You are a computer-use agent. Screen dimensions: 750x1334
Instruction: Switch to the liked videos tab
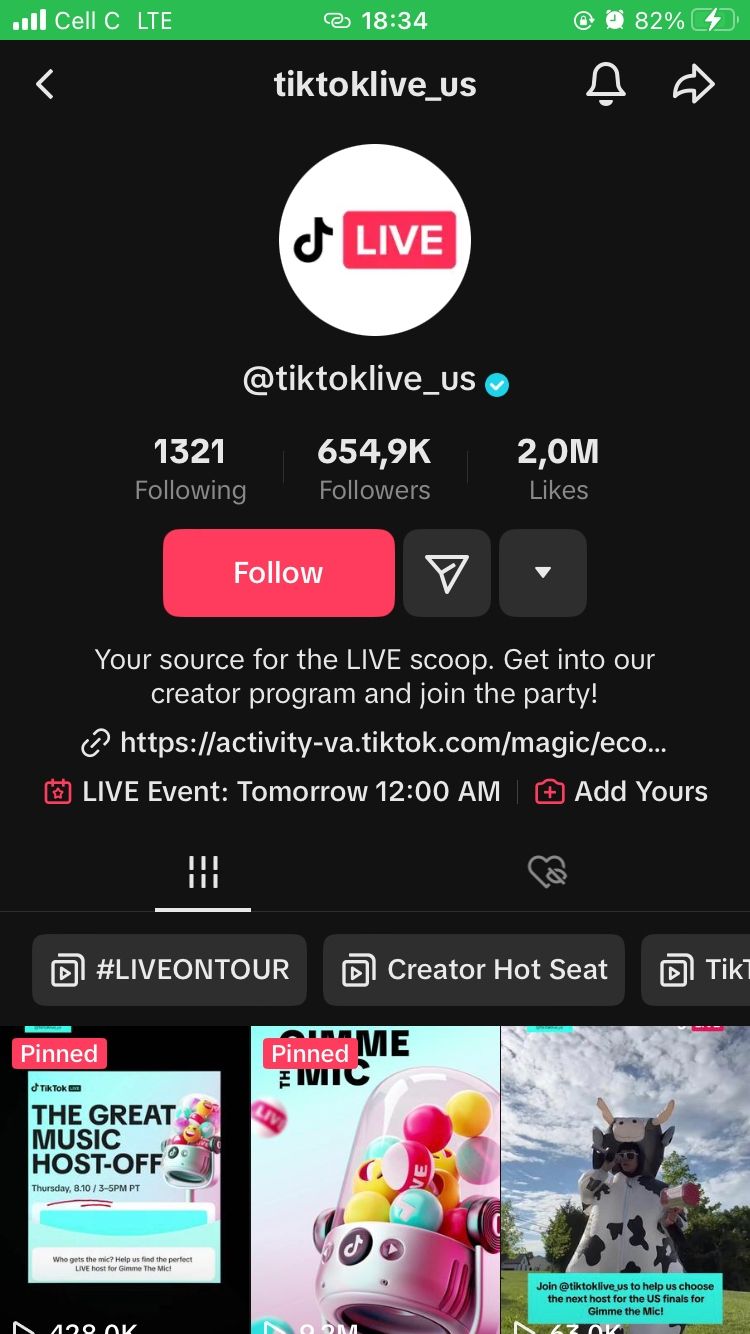tap(547, 873)
